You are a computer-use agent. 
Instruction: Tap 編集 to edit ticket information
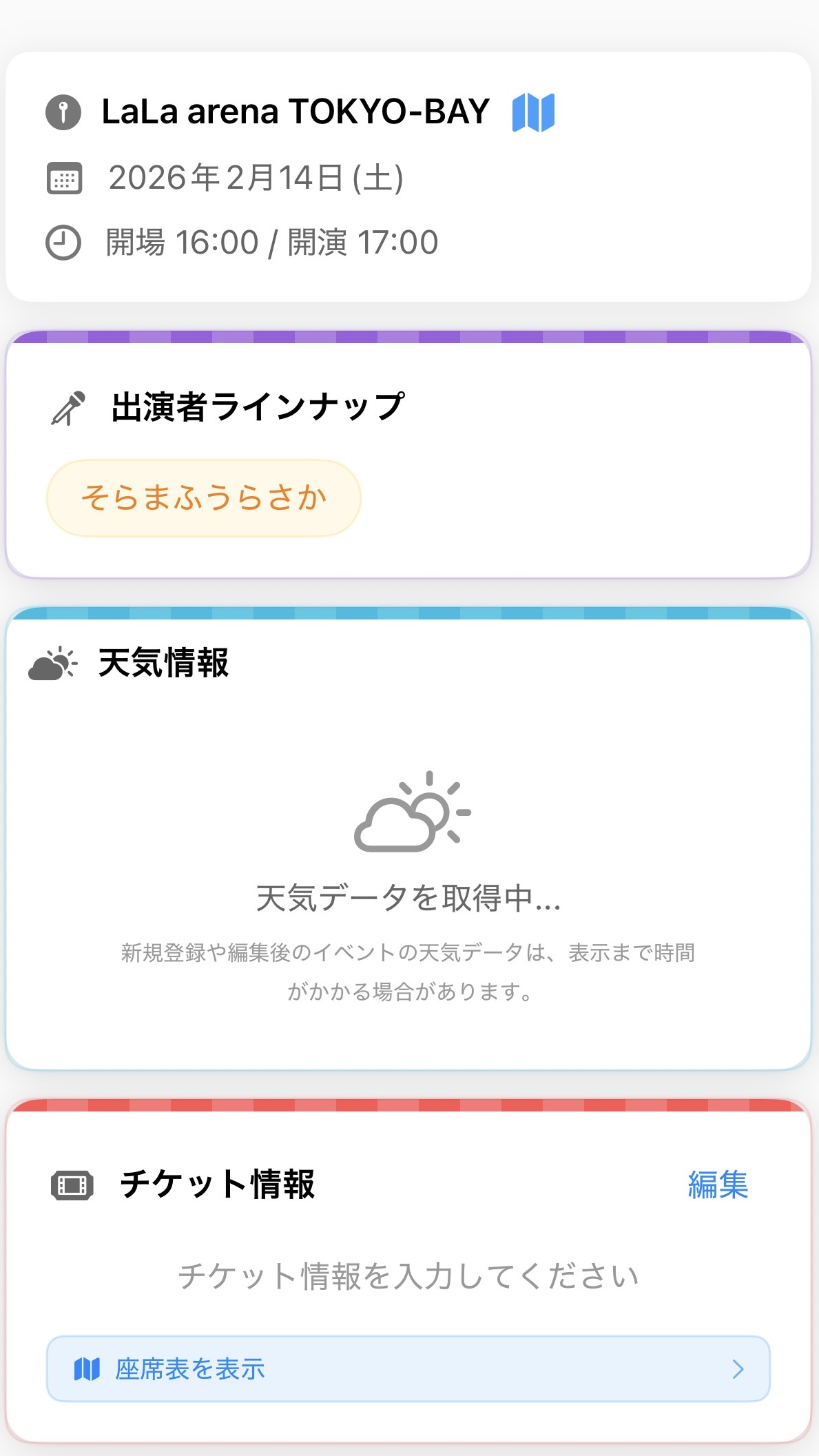[718, 1185]
